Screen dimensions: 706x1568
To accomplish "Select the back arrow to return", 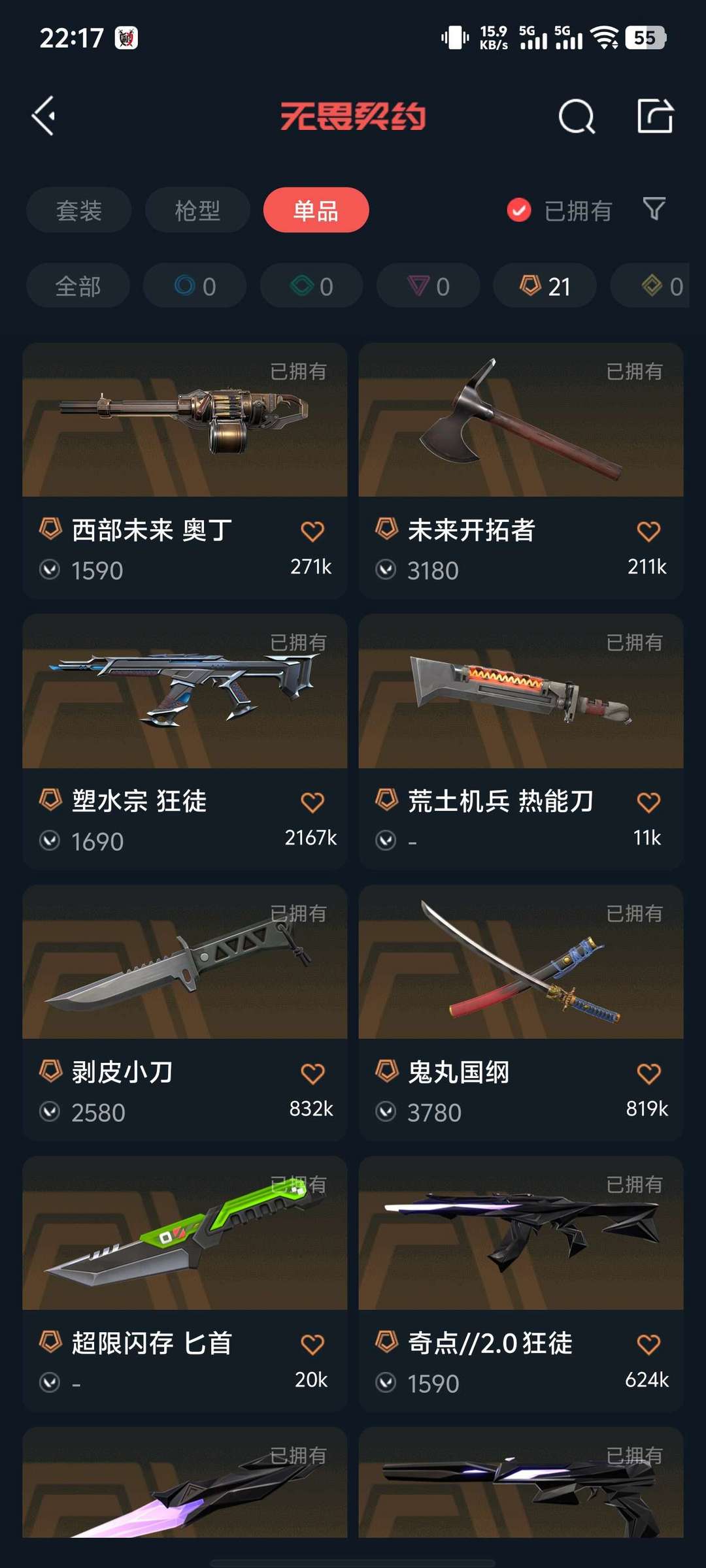I will (x=43, y=118).
